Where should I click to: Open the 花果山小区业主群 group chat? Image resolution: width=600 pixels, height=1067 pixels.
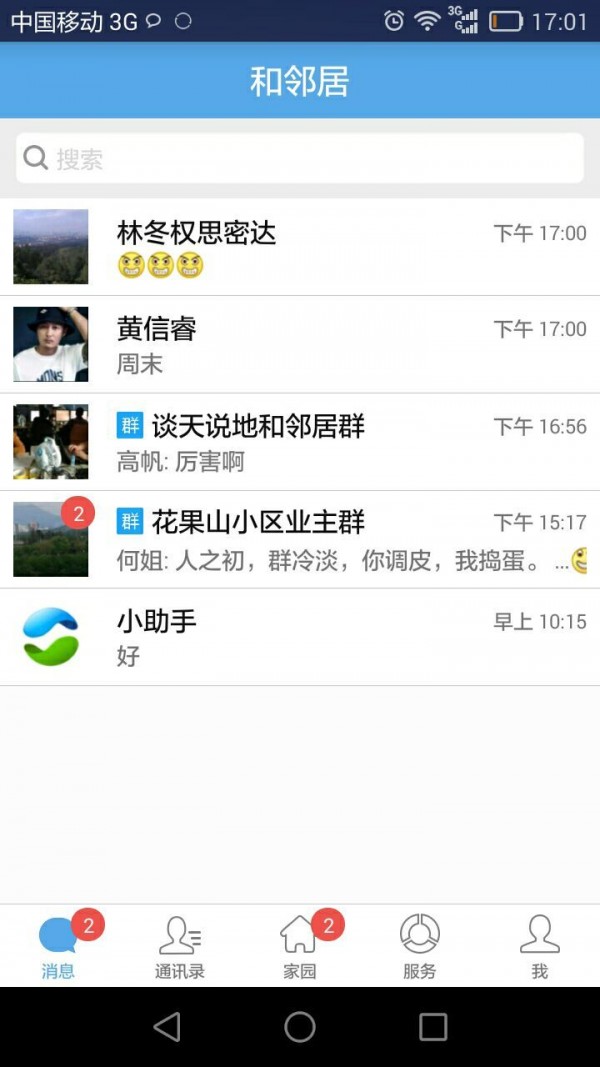click(300, 539)
